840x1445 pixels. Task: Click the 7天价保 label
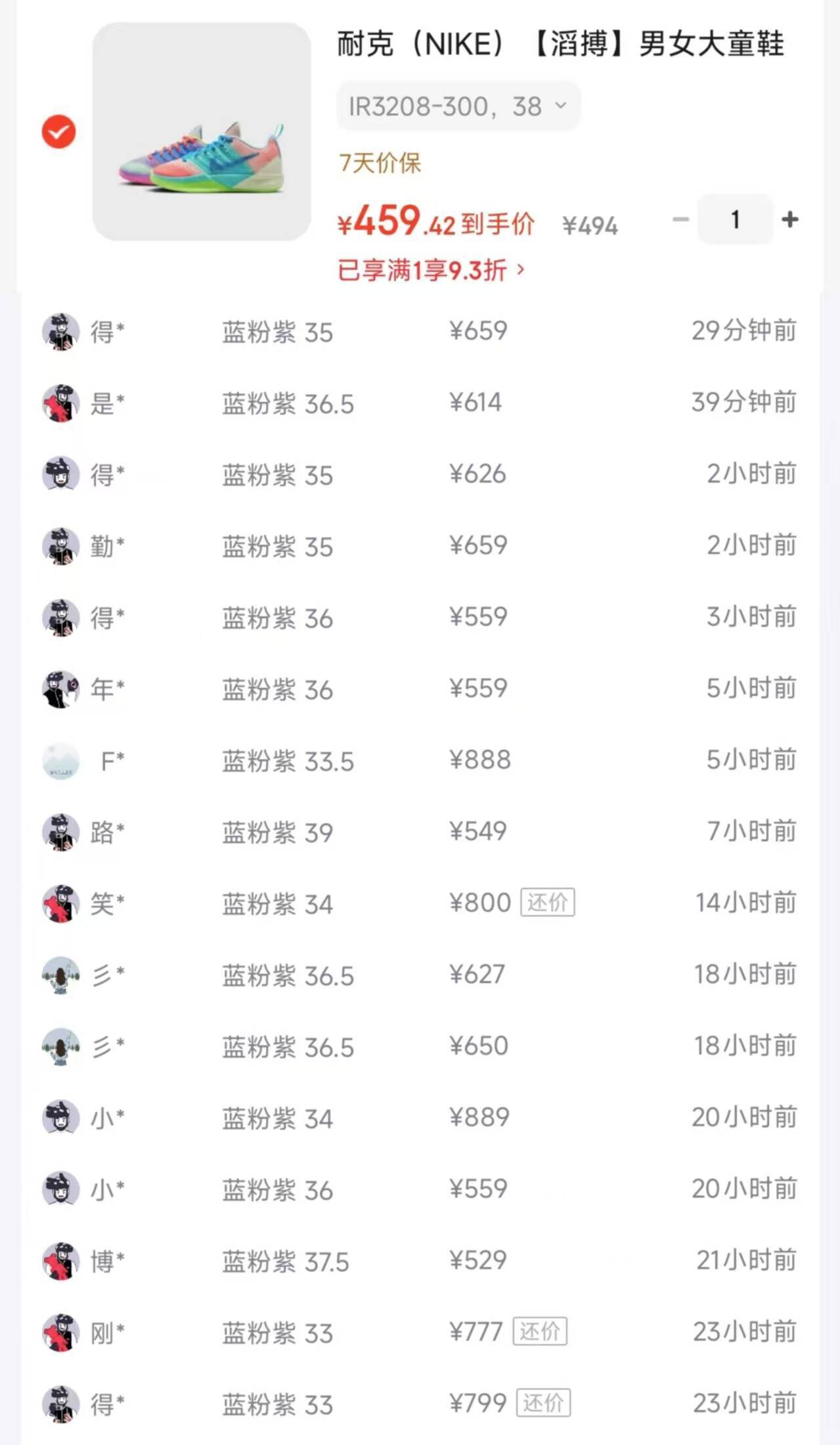click(379, 164)
